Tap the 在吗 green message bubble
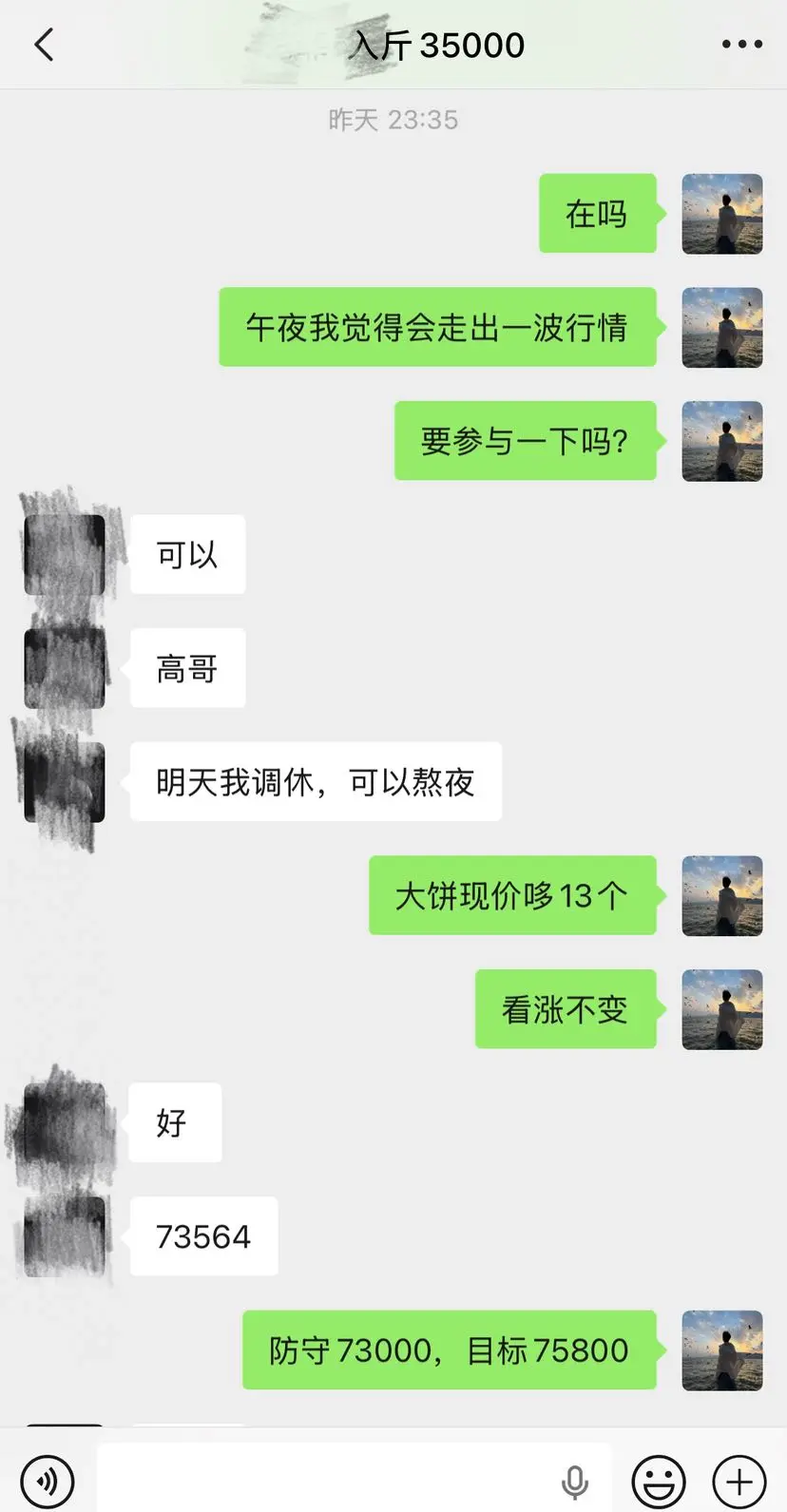The height and width of the screenshot is (1512, 787). [x=598, y=215]
